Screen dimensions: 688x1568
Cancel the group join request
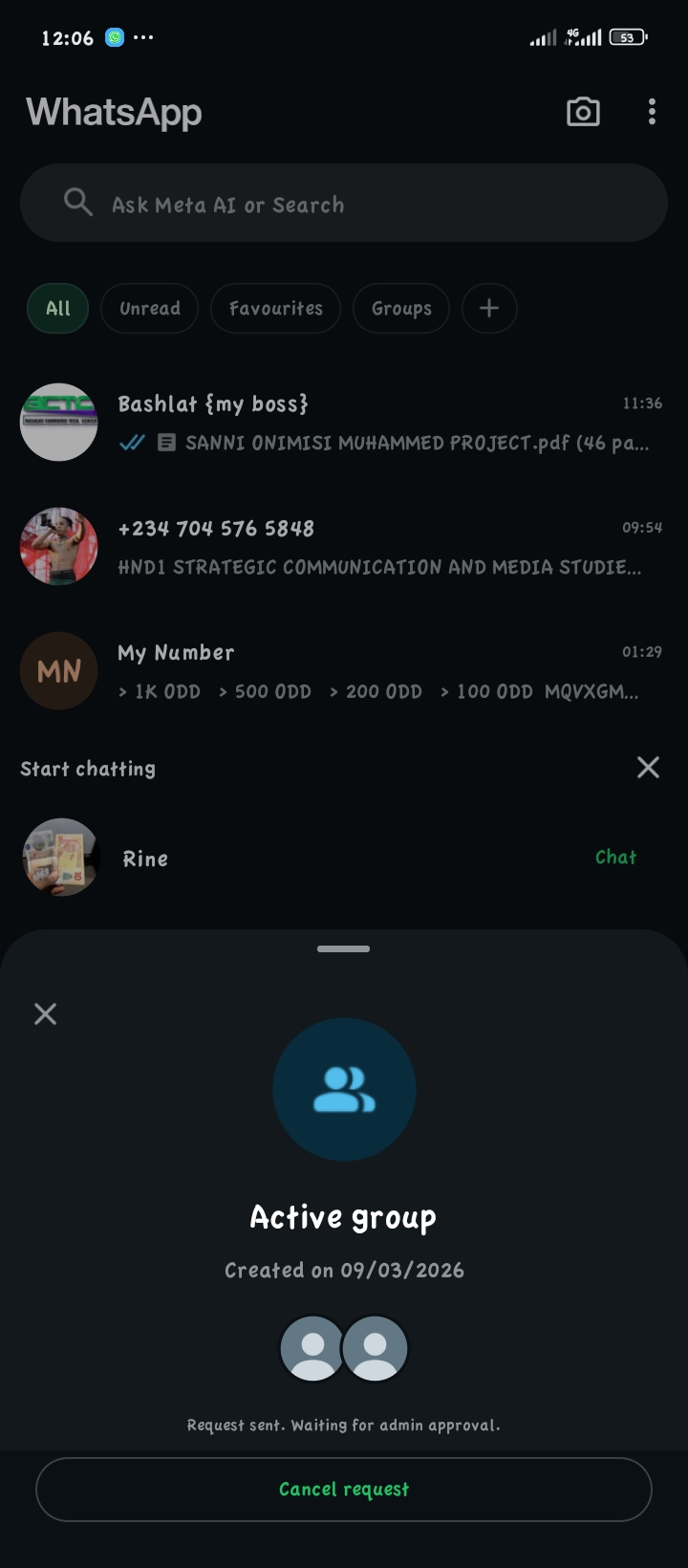coord(344,1489)
